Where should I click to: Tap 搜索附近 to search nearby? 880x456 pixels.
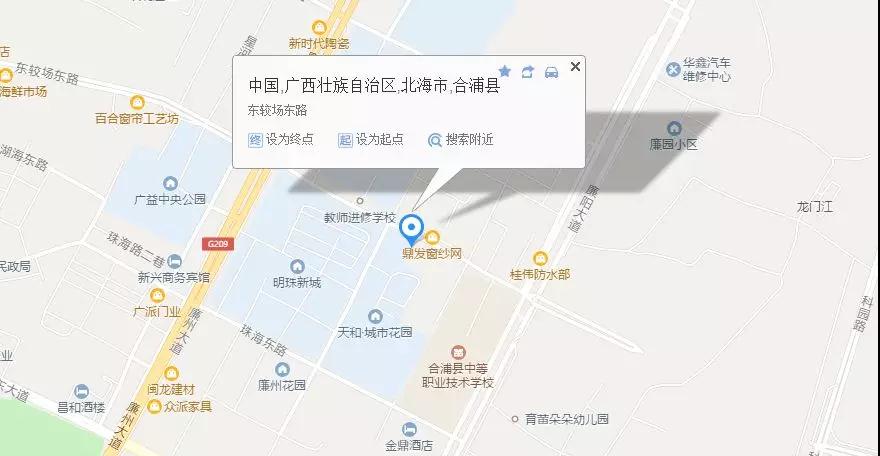pyautogui.click(x=460, y=139)
